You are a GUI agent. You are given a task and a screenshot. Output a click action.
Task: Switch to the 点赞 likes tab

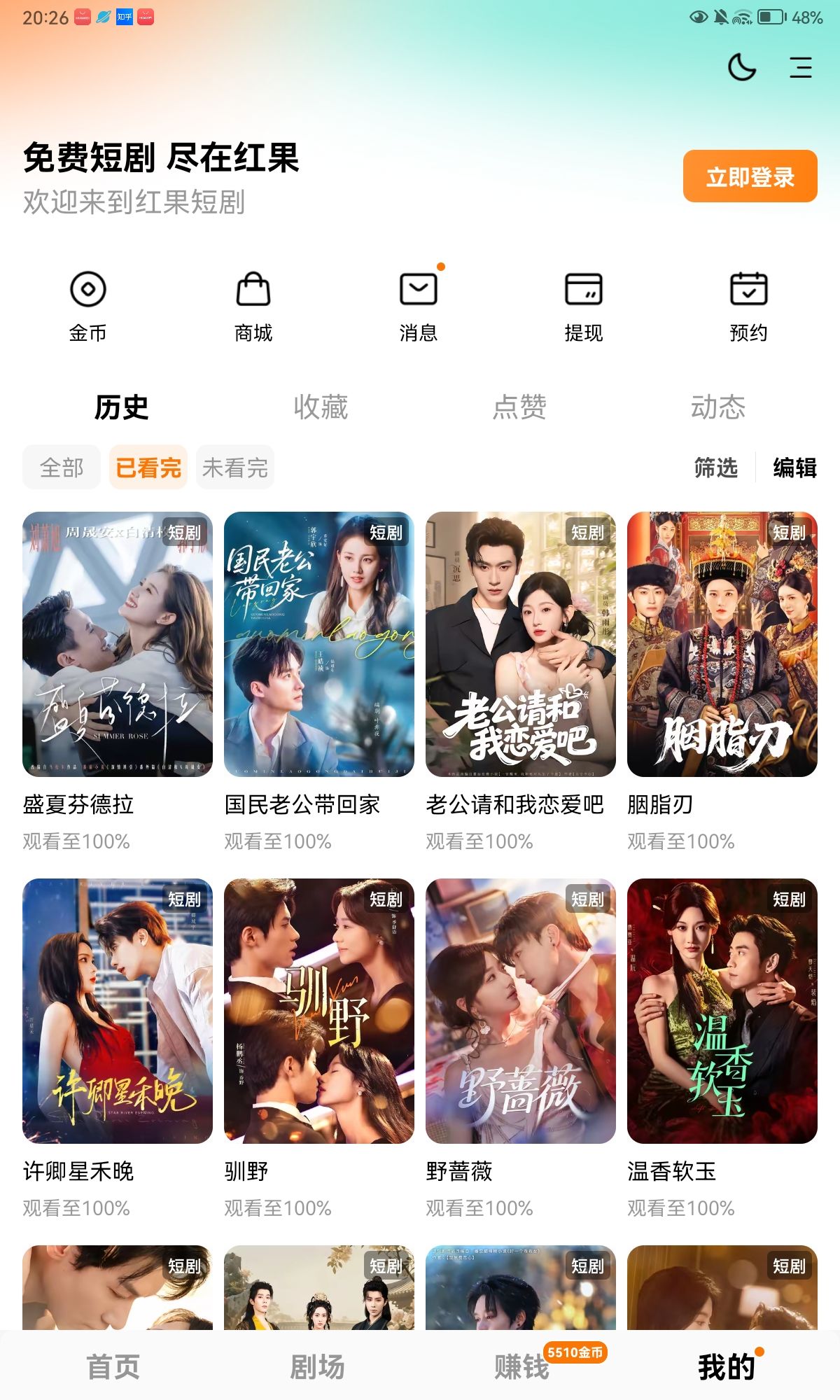pos(519,407)
